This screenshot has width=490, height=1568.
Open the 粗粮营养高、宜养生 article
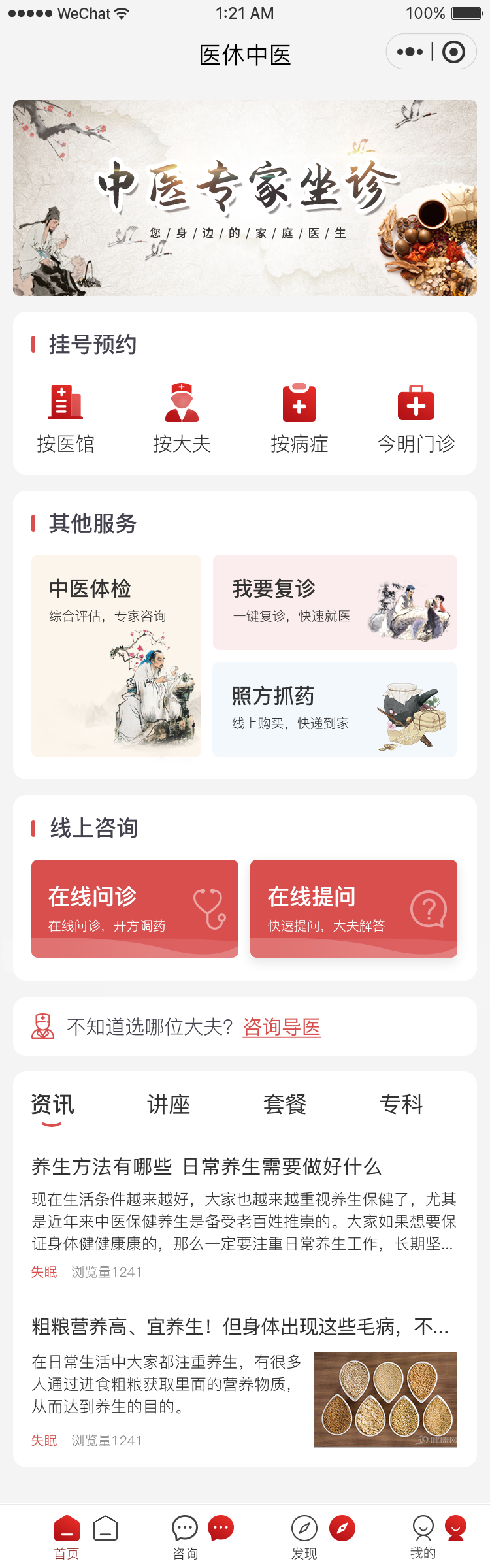pyautogui.click(x=239, y=1327)
